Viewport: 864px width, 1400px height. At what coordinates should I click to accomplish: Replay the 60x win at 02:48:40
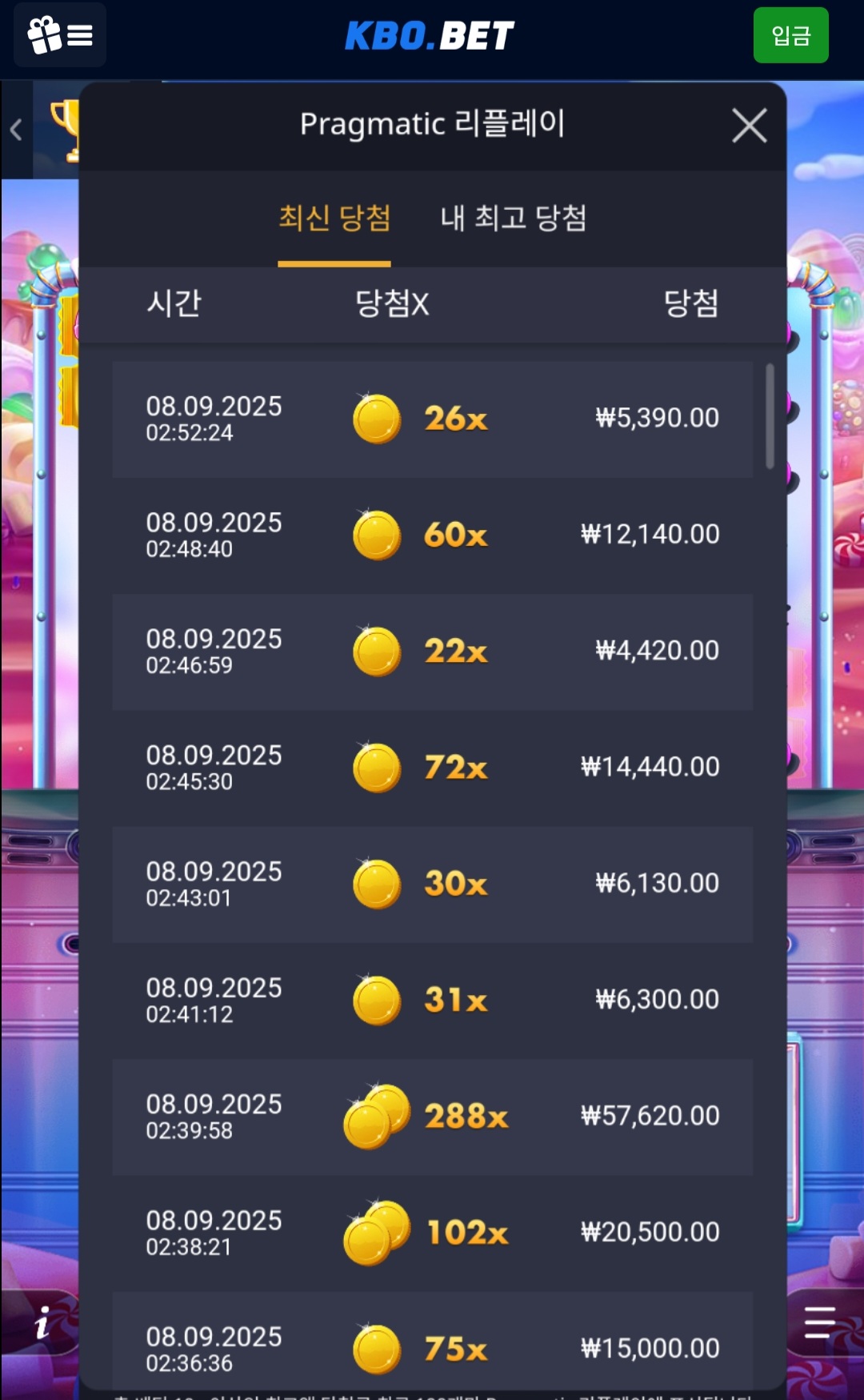click(432, 535)
